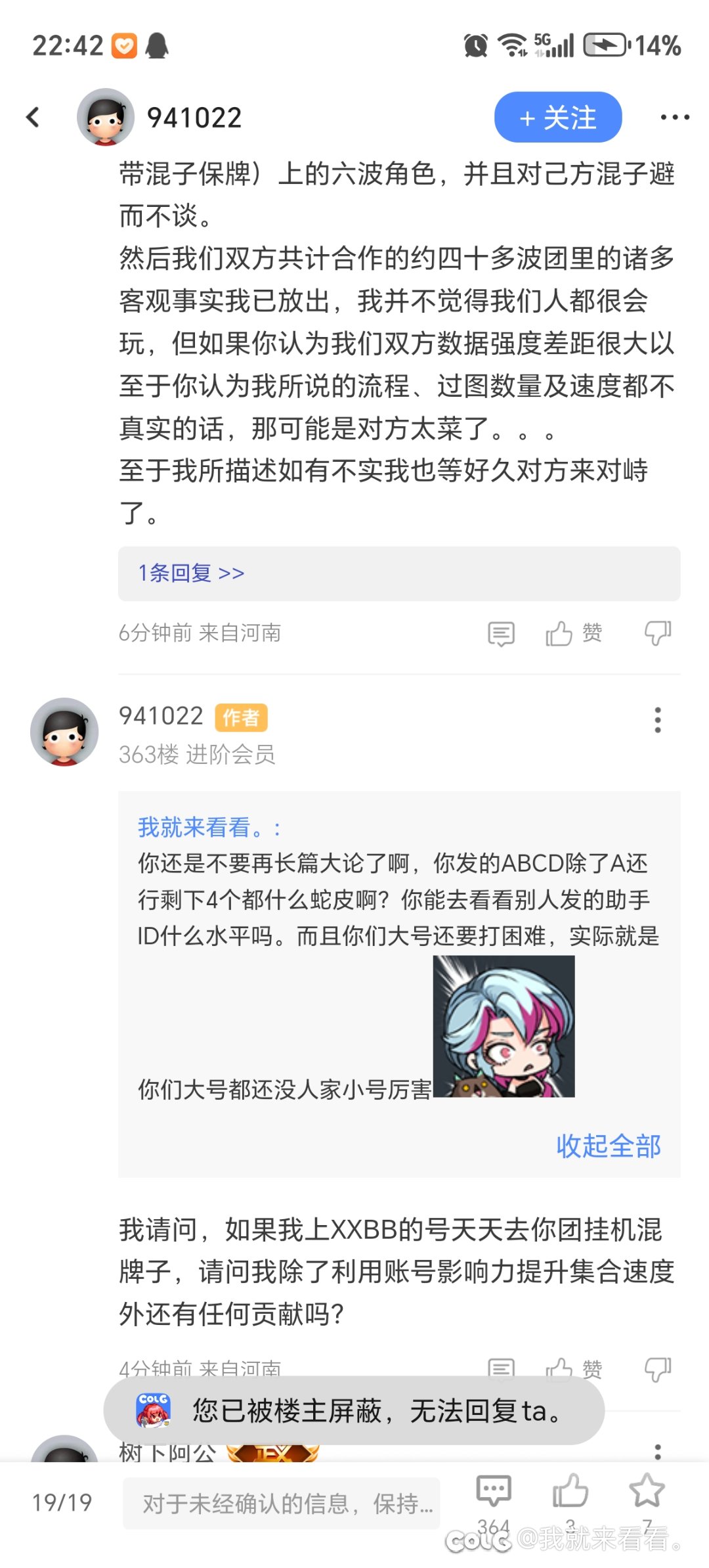Screen dimensions: 709x1568
Task: Dislike the post from 6分钟前
Action: tap(658, 634)
